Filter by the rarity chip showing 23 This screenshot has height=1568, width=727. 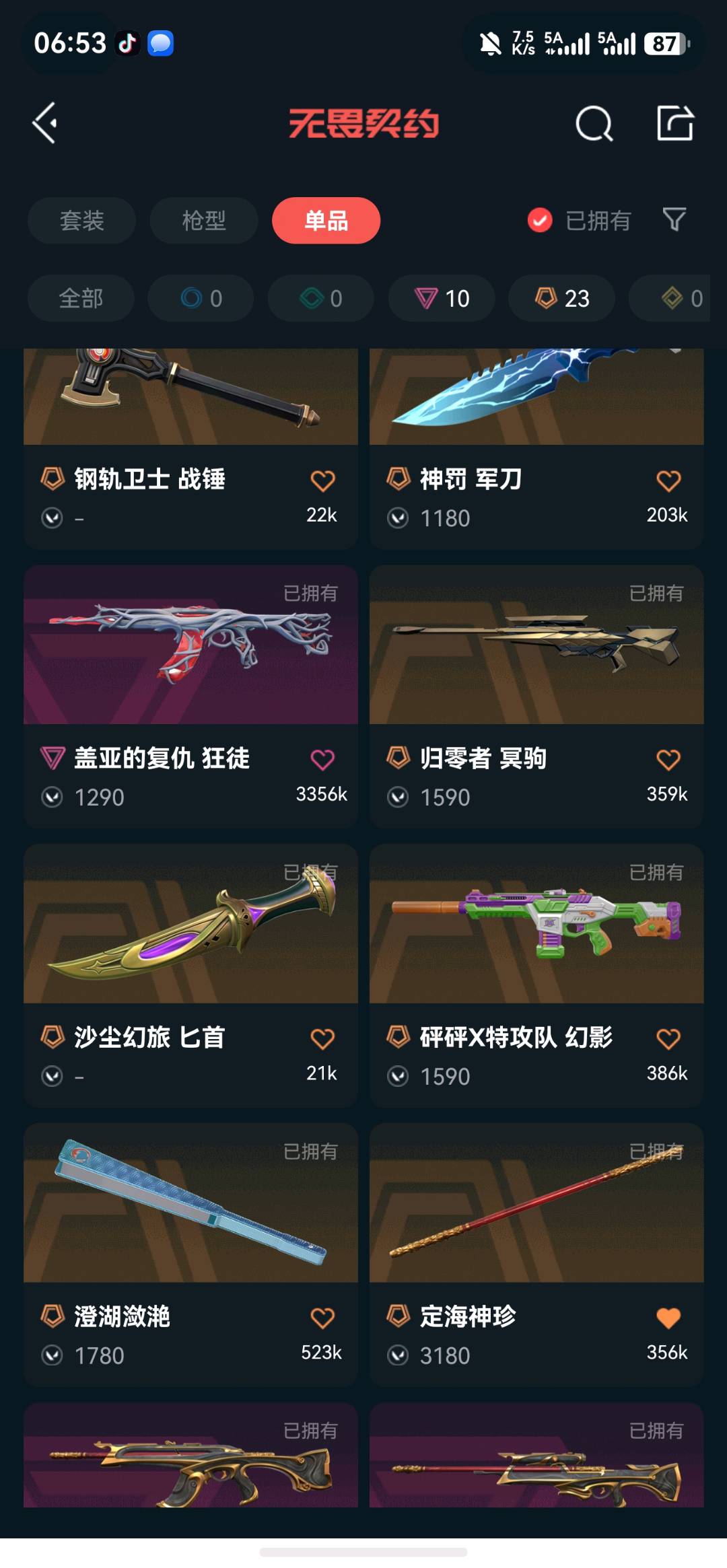tap(561, 298)
